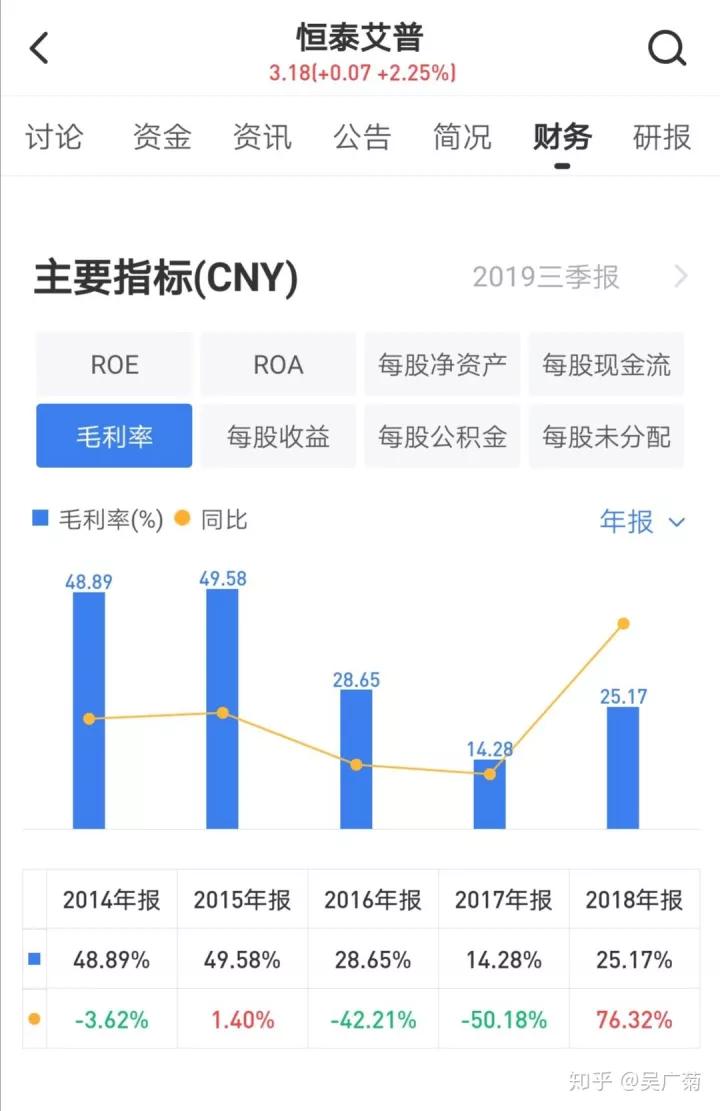Select the ROA indicator

point(277,365)
